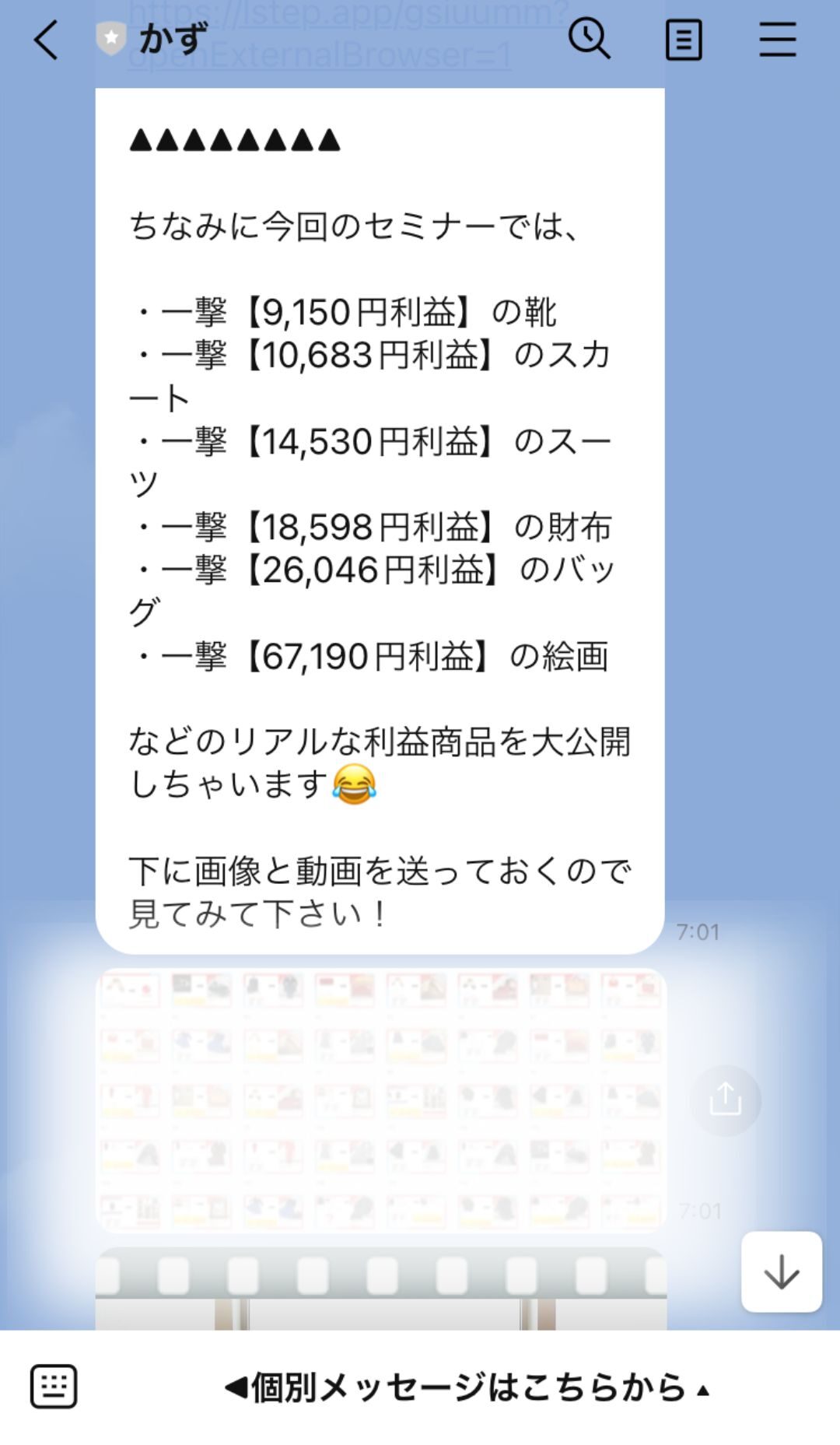Viewport: 840px width, 1445px height.
Task: Open the video message
Action: pyautogui.click(x=380, y=1289)
